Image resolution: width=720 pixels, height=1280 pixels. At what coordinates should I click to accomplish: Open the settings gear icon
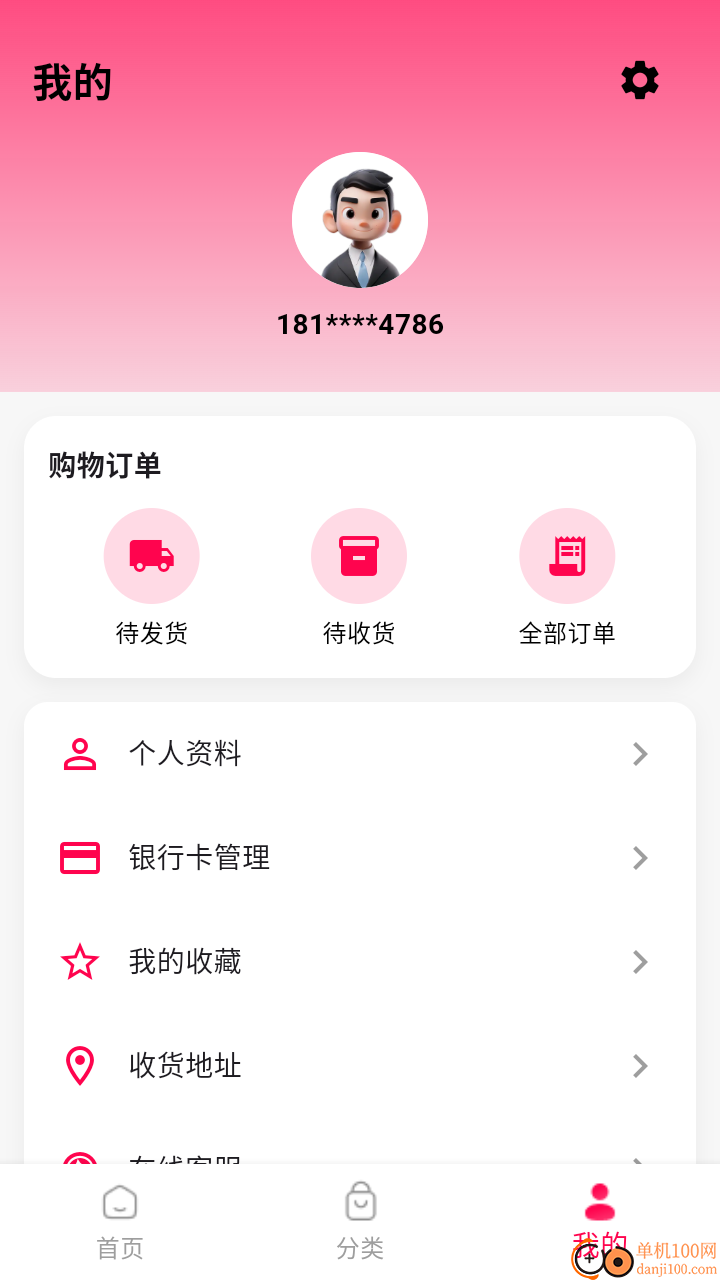tap(640, 81)
